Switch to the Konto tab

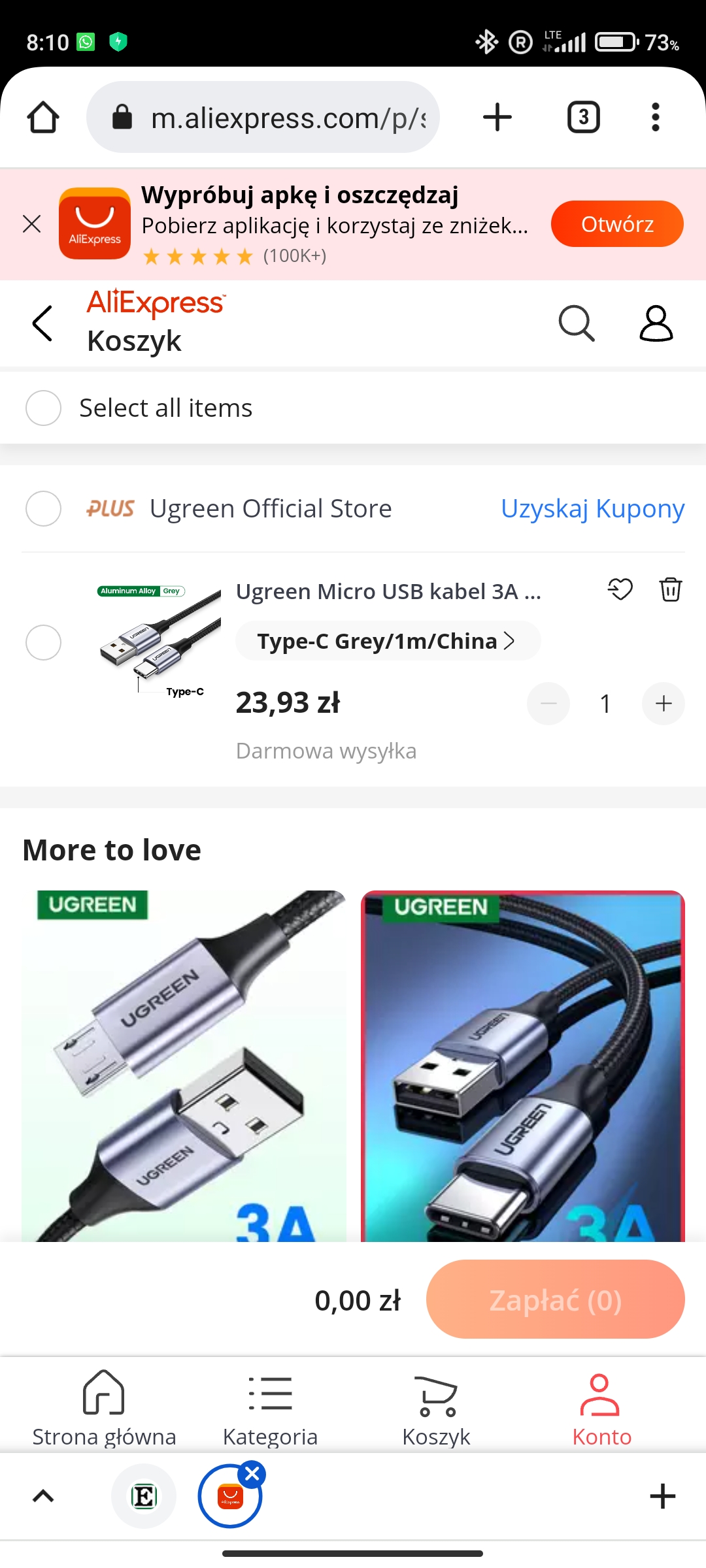click(x=601, y=1407)
